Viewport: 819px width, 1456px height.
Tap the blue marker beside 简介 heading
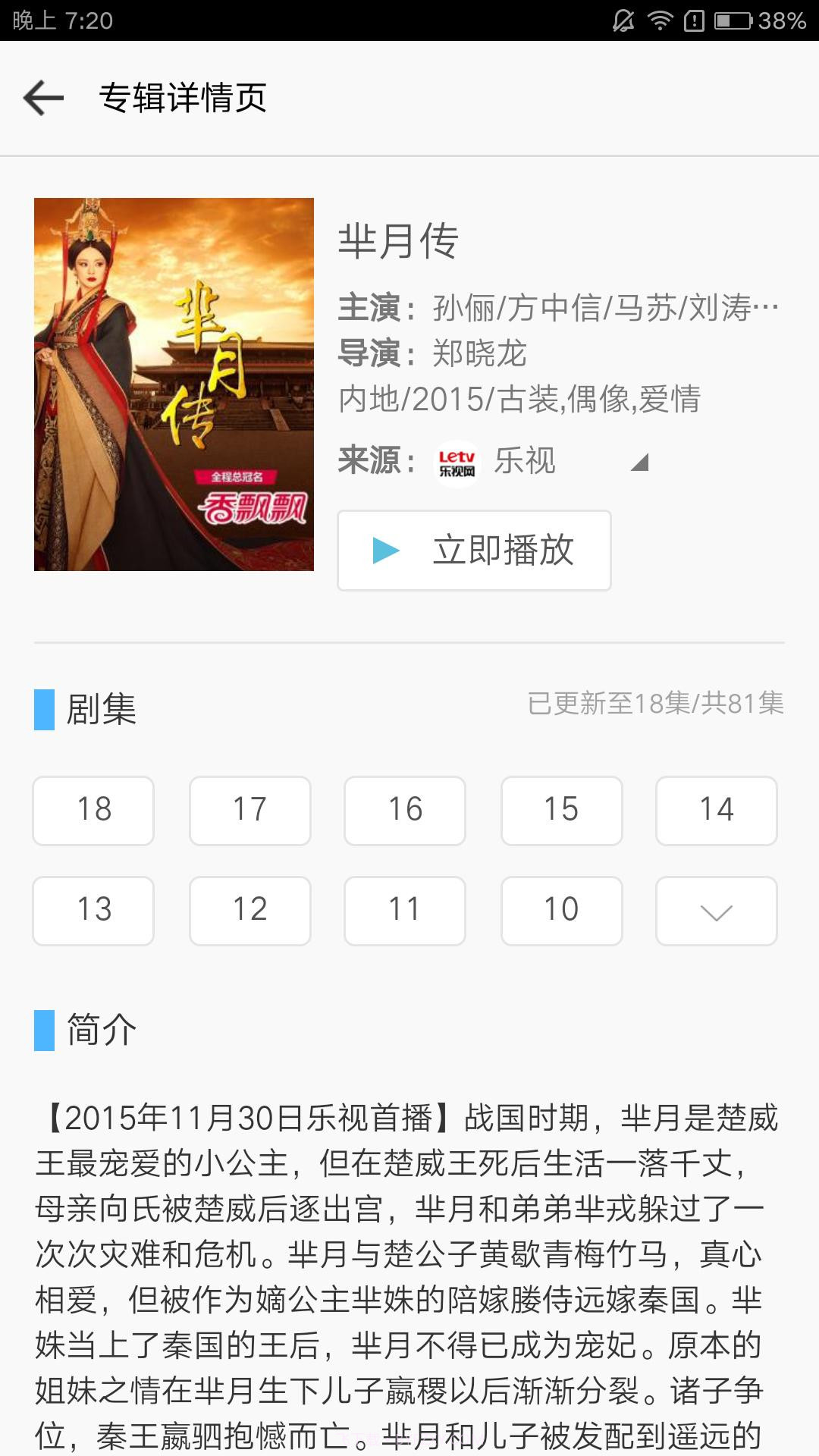click(x=43, y=1029)
